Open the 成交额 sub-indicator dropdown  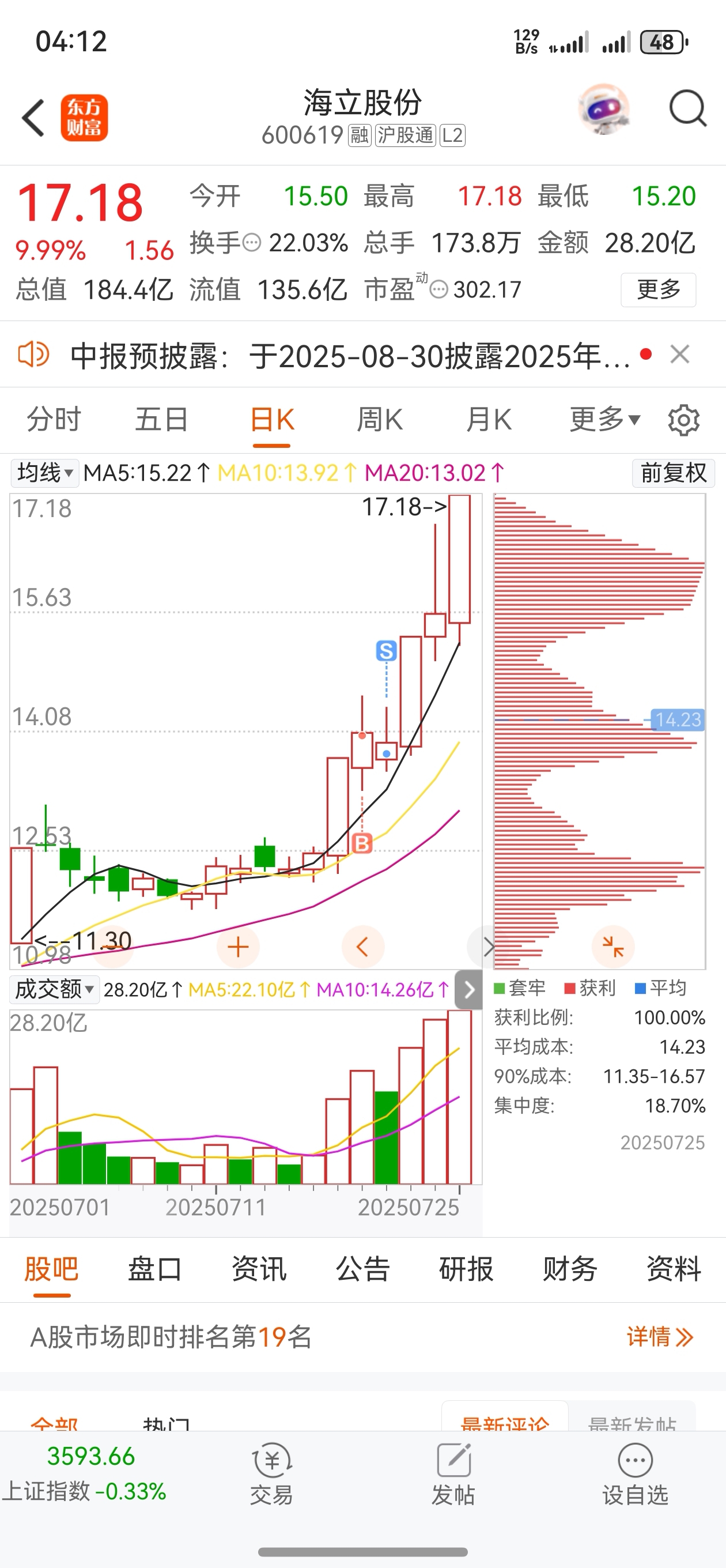tap(54, 989)
